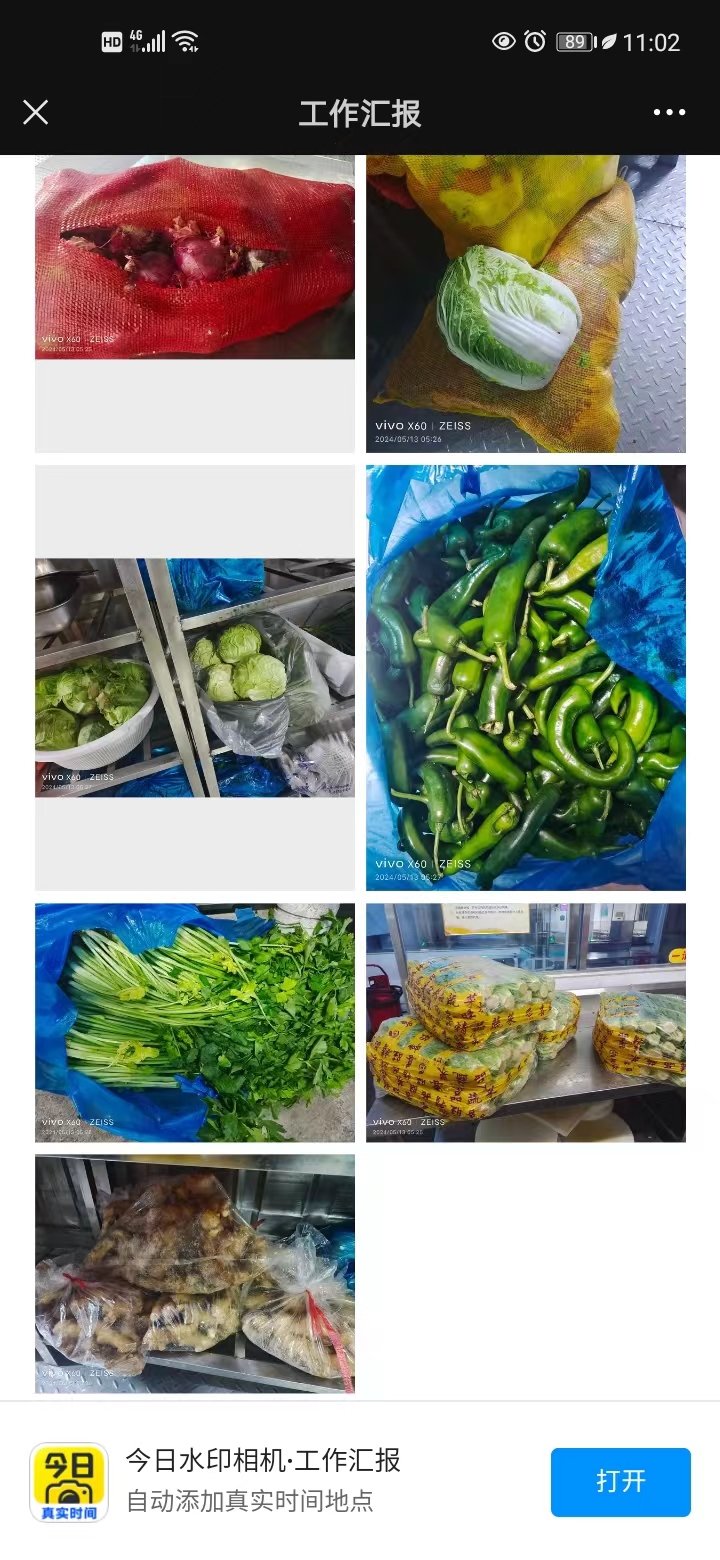Open the round cabbages on shelf photo
720x1560 pixels.
[195, 677]
